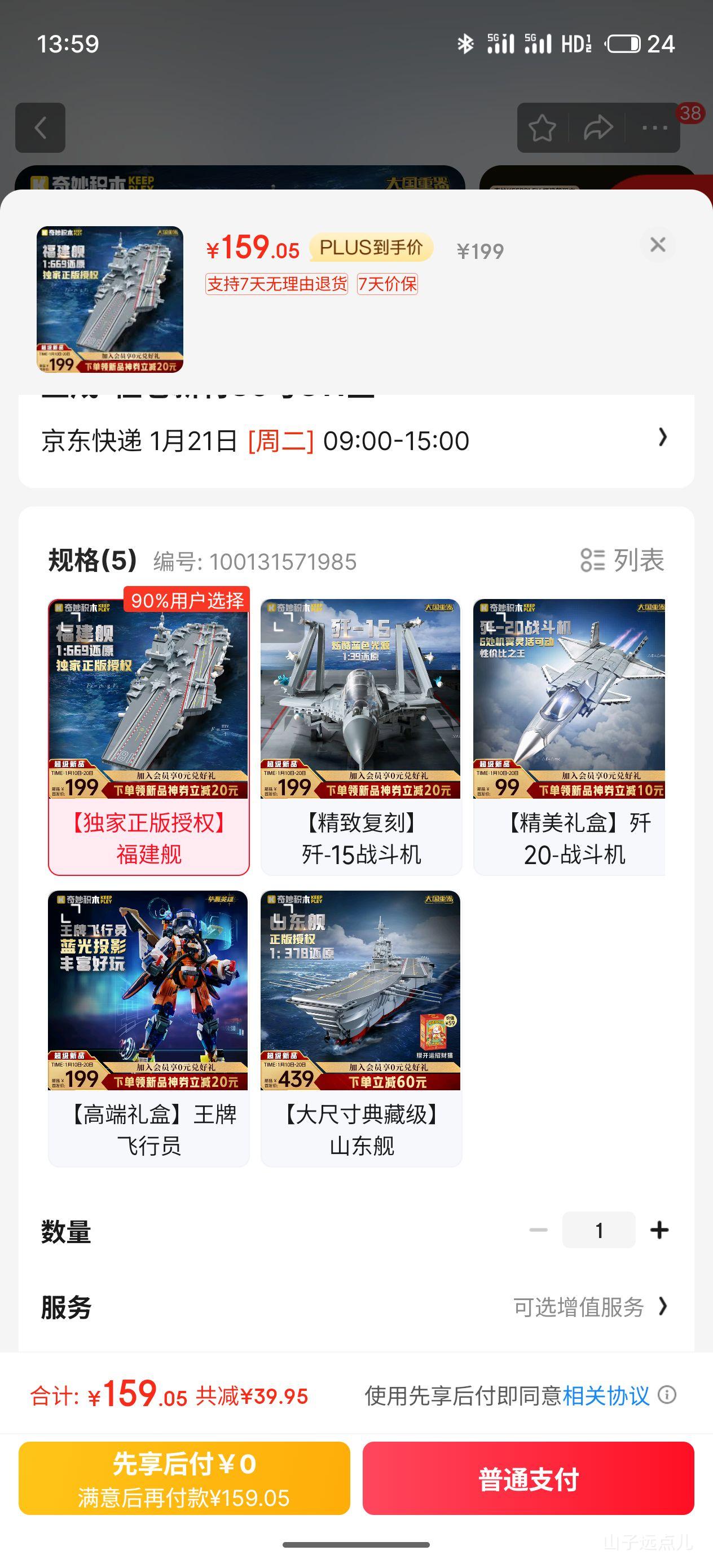The width and height of the screenshot is (713, 1568).
Task: Open the 相关协议 link
Action: [x=606, y=1396]
